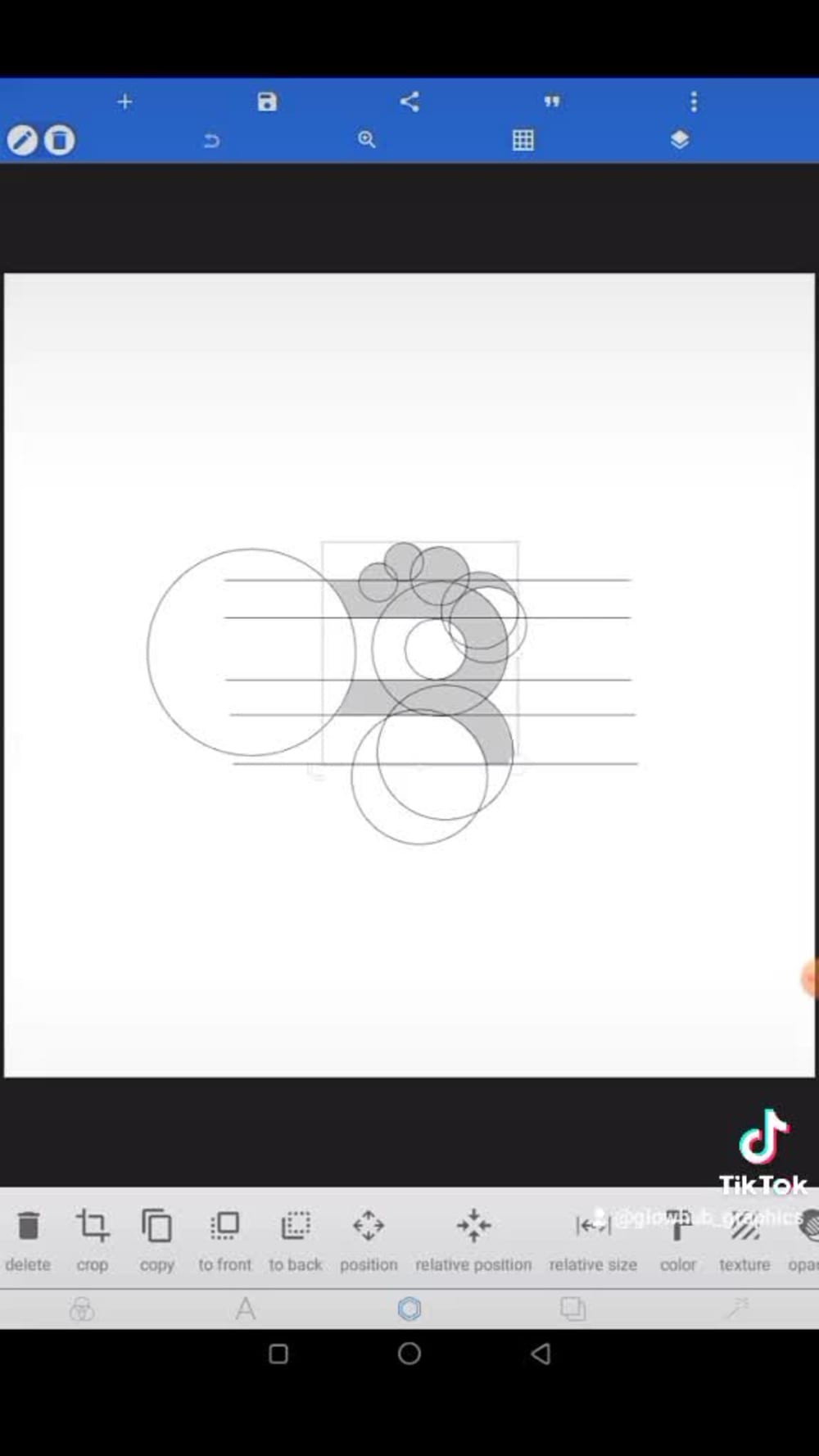Tap the Android back button
This screenshot has height=1456, width=819.
tap(541, 1354)
